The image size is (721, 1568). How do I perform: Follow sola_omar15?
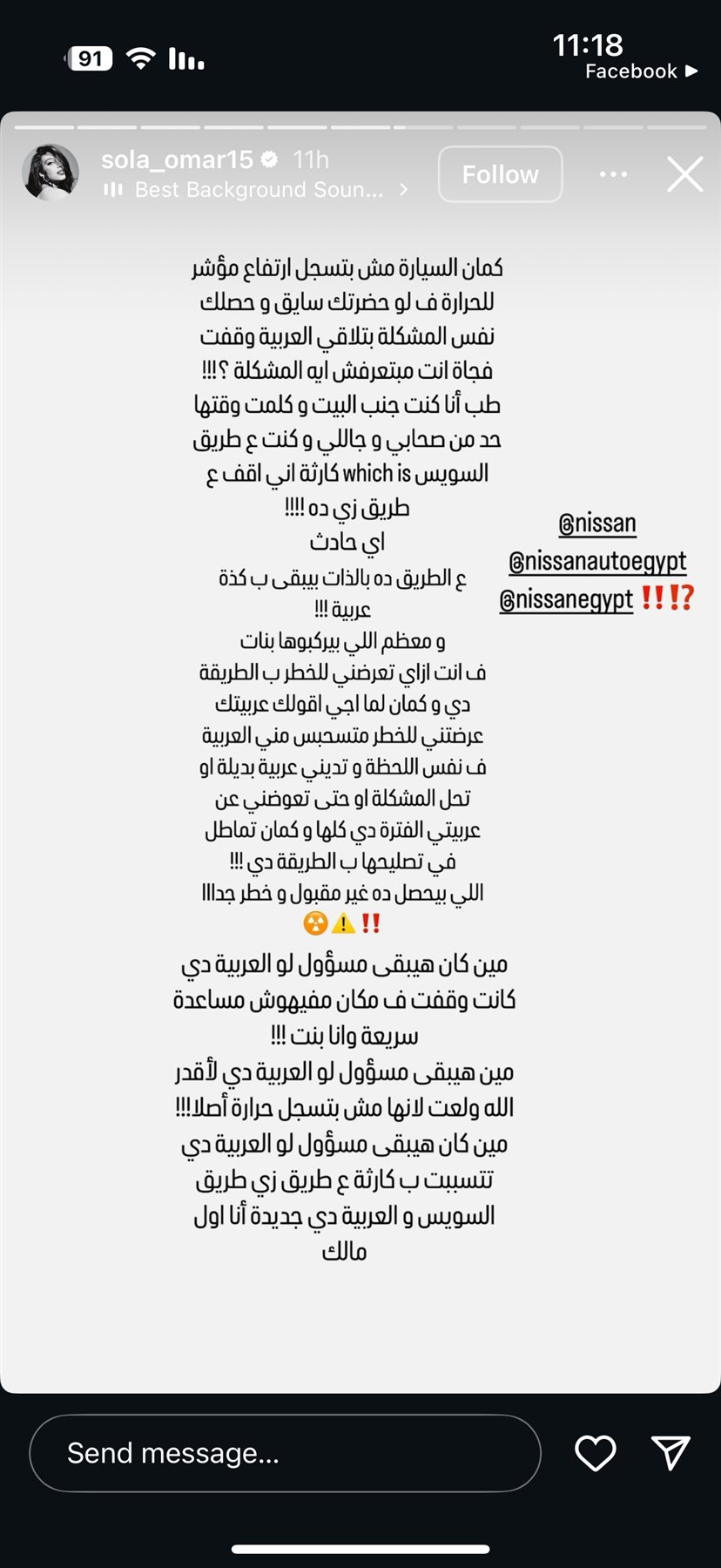[500, 174]
